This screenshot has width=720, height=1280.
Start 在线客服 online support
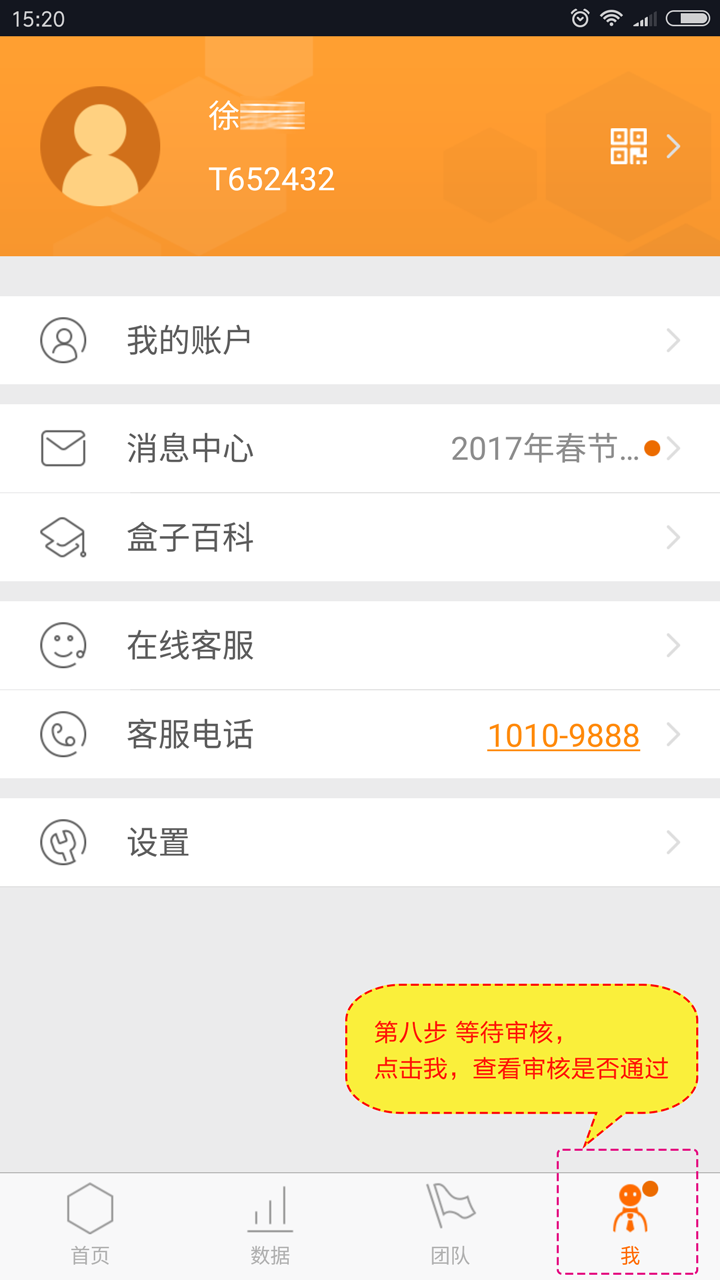[360, 646]
